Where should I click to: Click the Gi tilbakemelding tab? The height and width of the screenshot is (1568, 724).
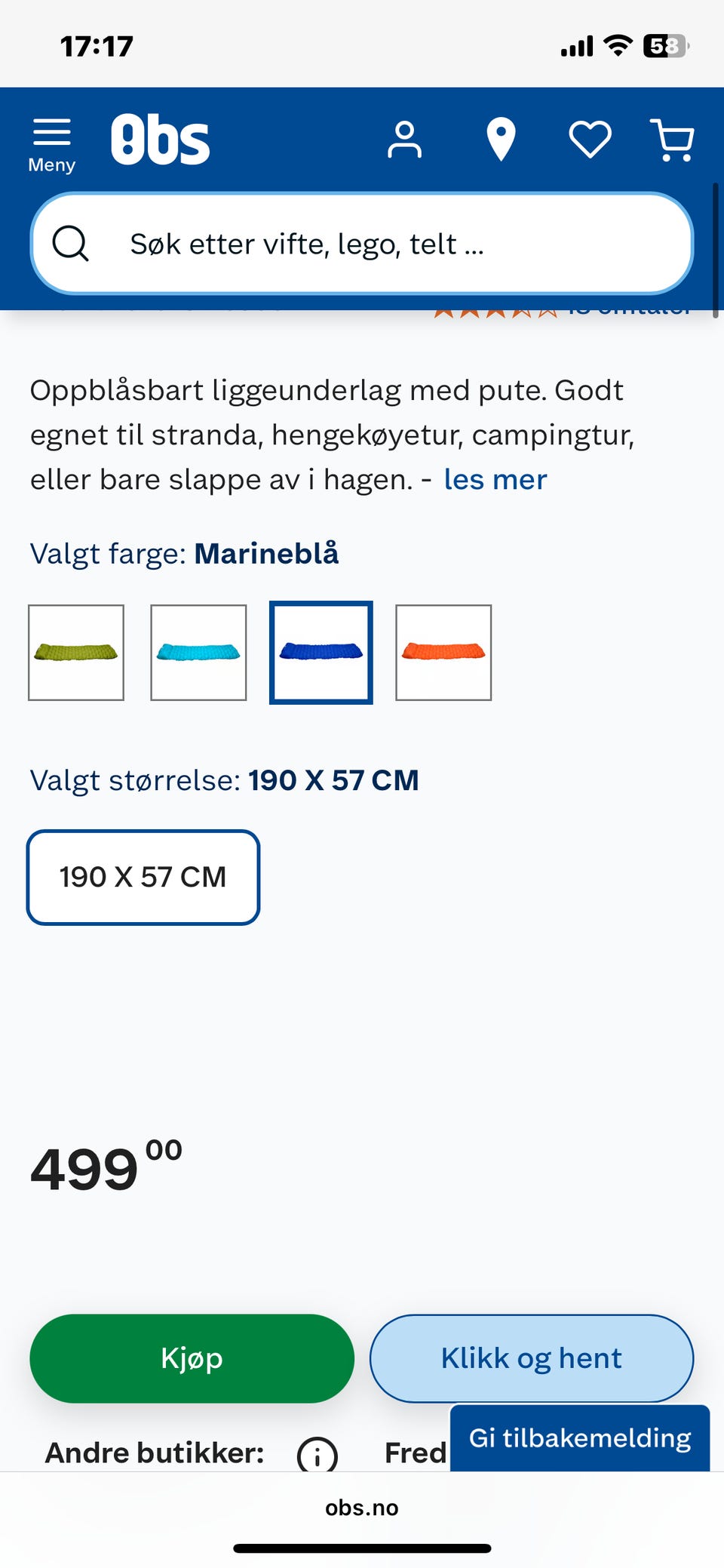(579, 1437)
